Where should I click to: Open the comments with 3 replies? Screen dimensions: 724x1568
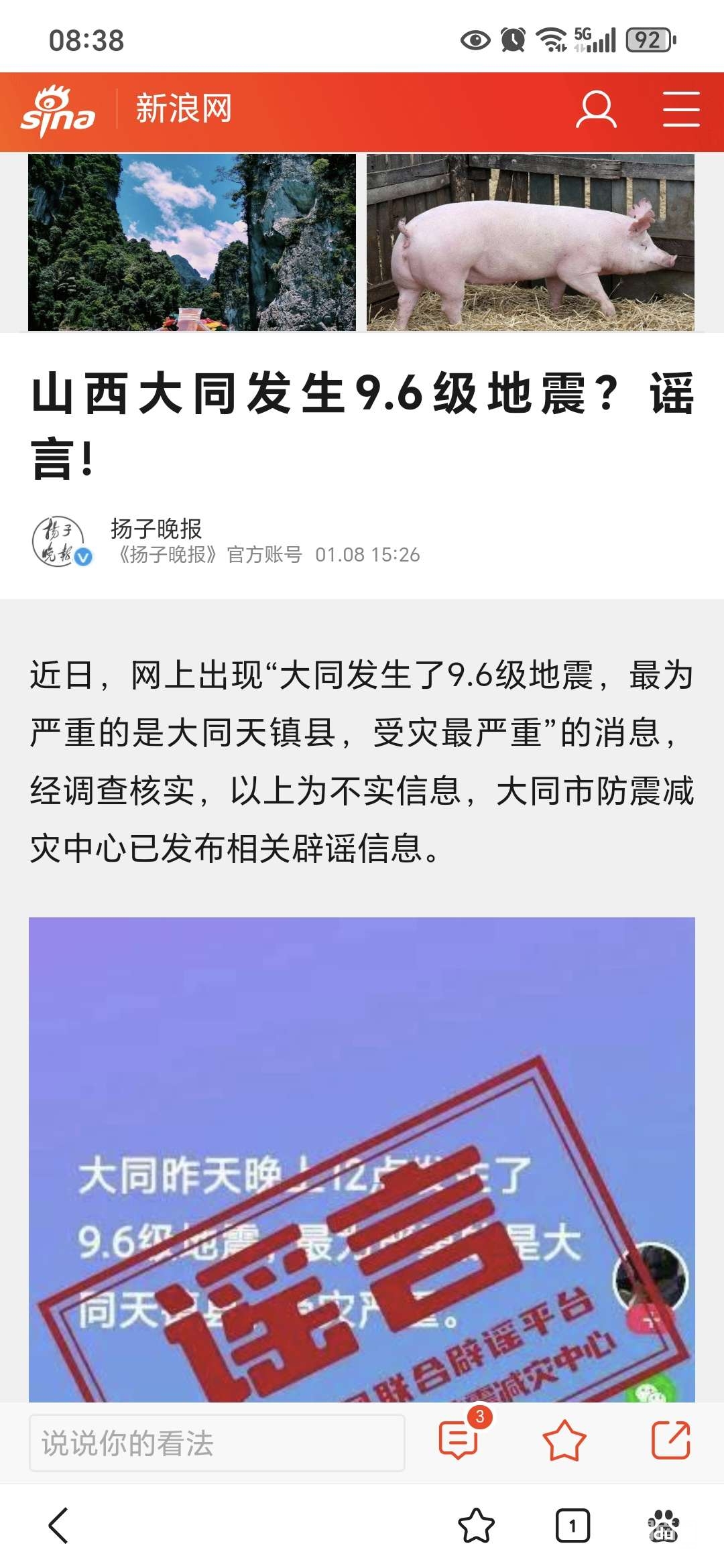point(459,1440)
